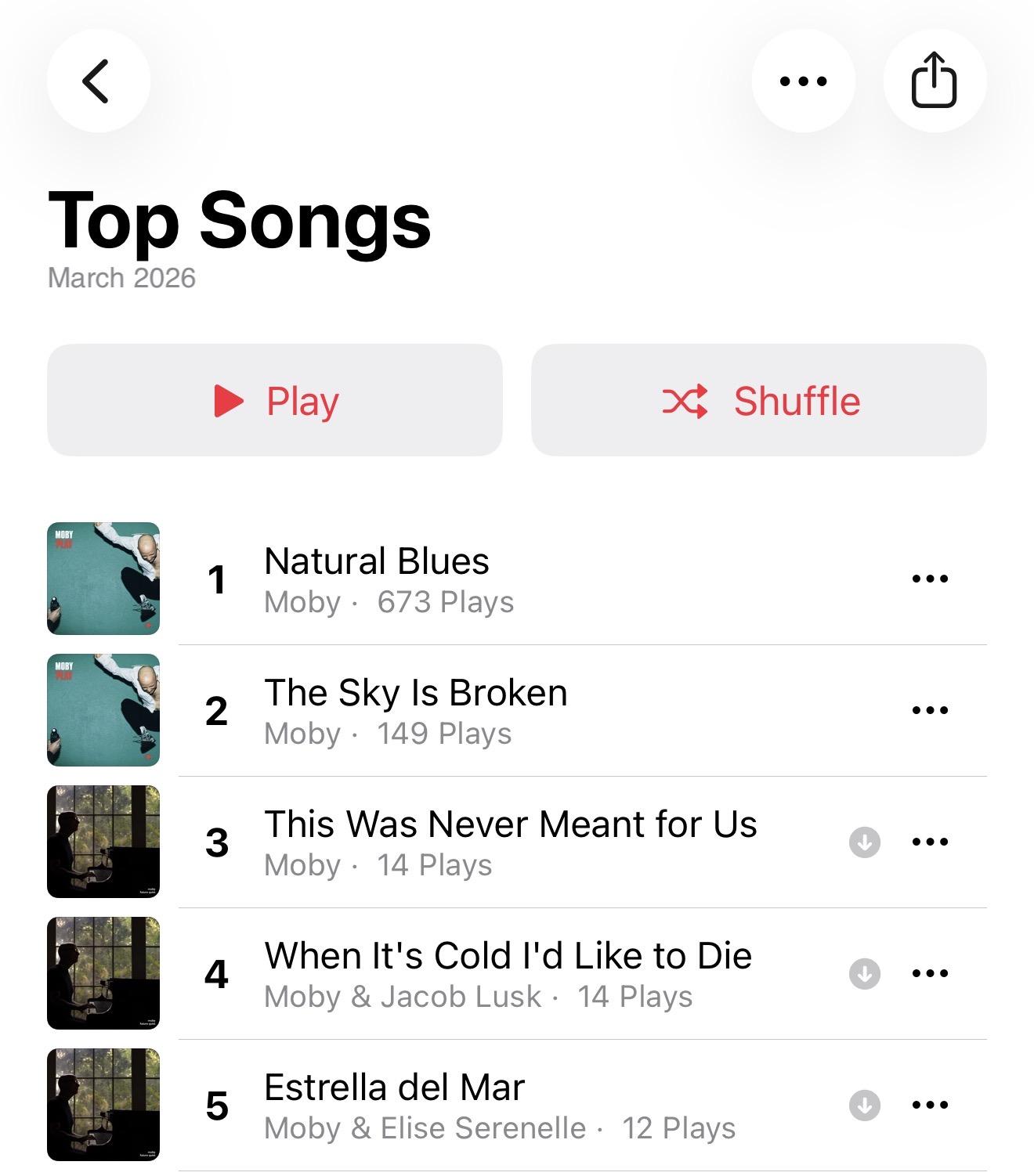Open the Share sheet icon
Screen dimensions: 1034x1176
934,81
